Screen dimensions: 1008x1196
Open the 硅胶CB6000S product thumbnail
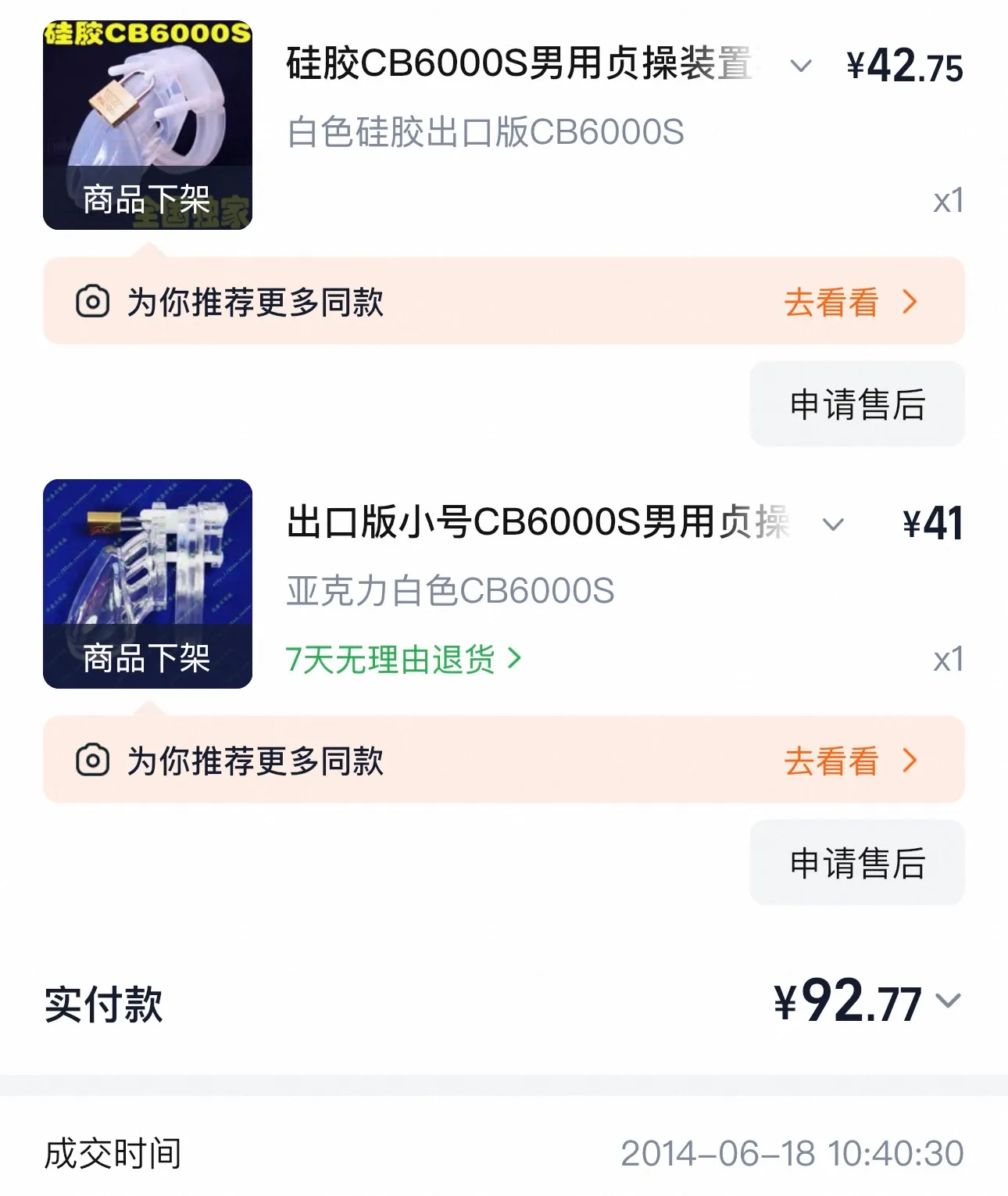(x=147, y=125)
